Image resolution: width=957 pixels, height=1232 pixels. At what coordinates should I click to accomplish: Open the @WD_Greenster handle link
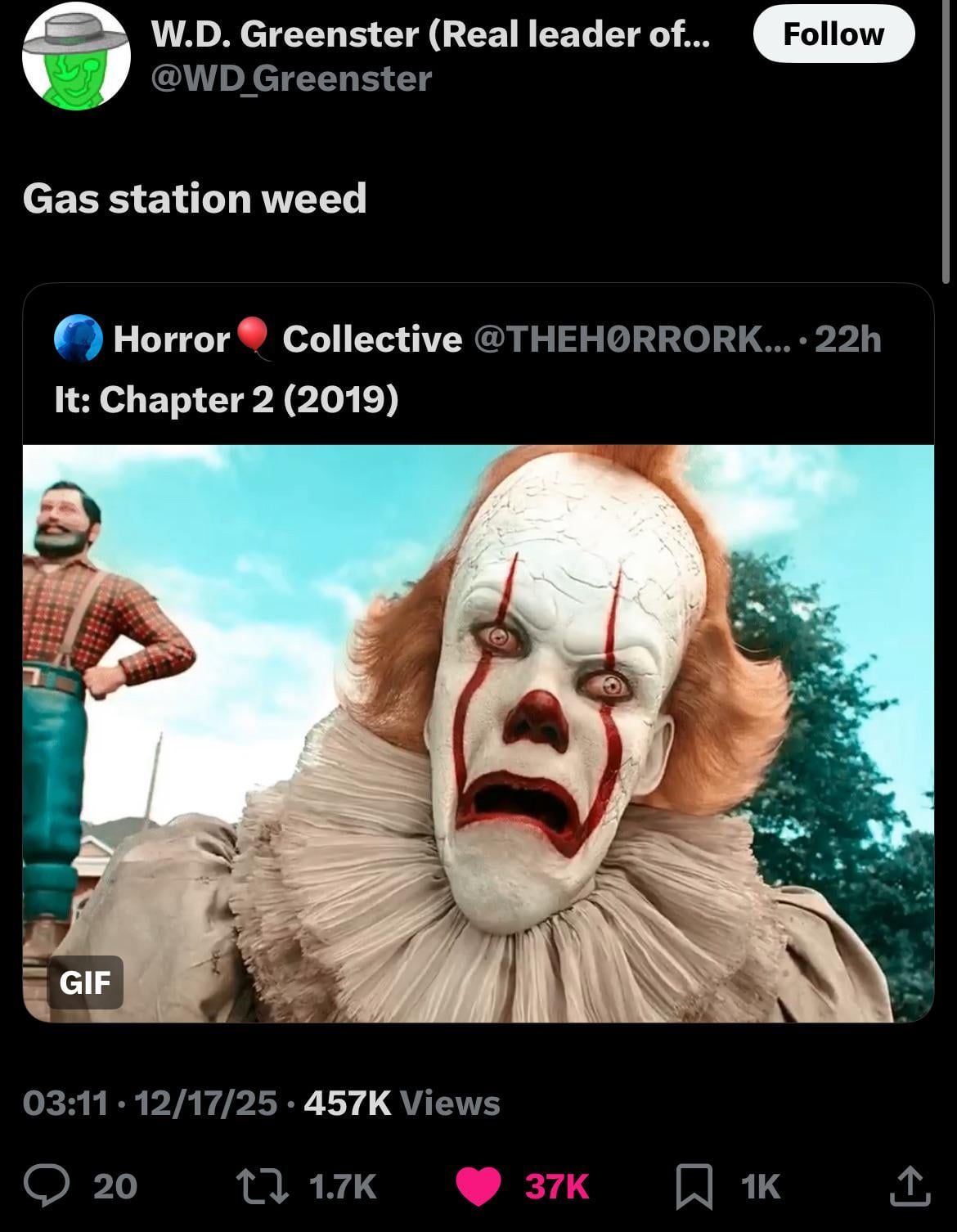291,79
